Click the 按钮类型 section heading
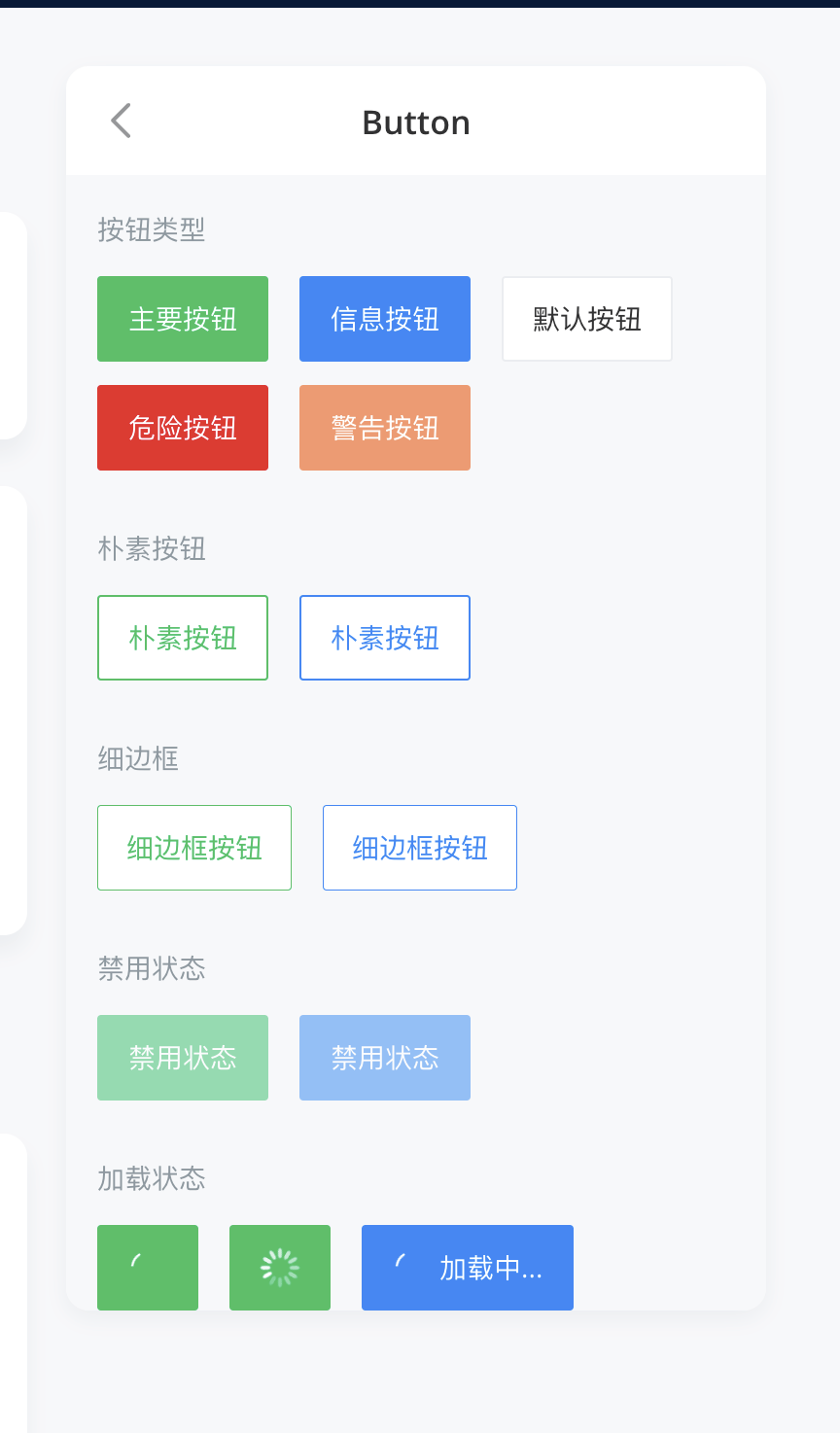The image size is (840, 1433). 151,230
